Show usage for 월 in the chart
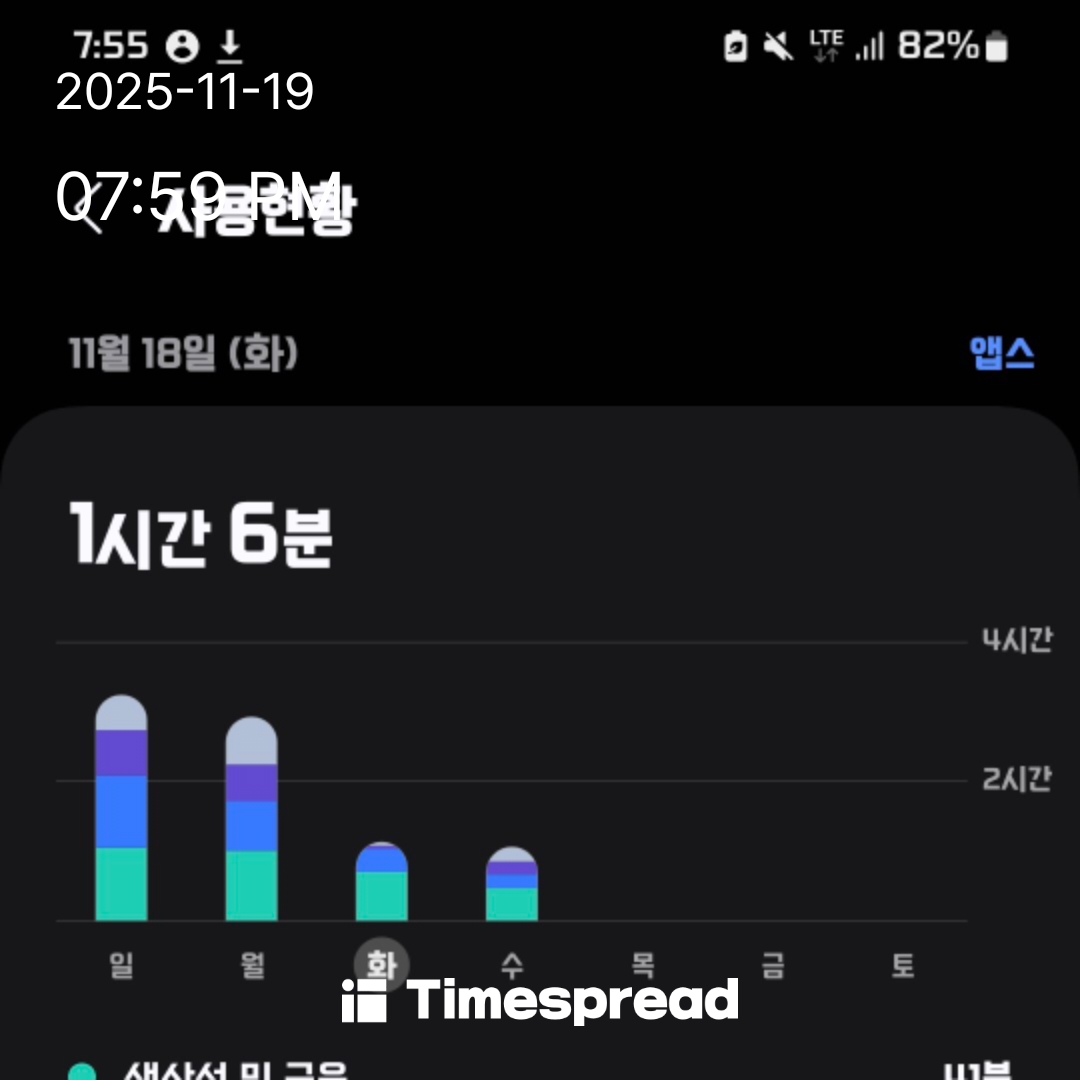1080x1080 pixels. click(x=251, y=820)
